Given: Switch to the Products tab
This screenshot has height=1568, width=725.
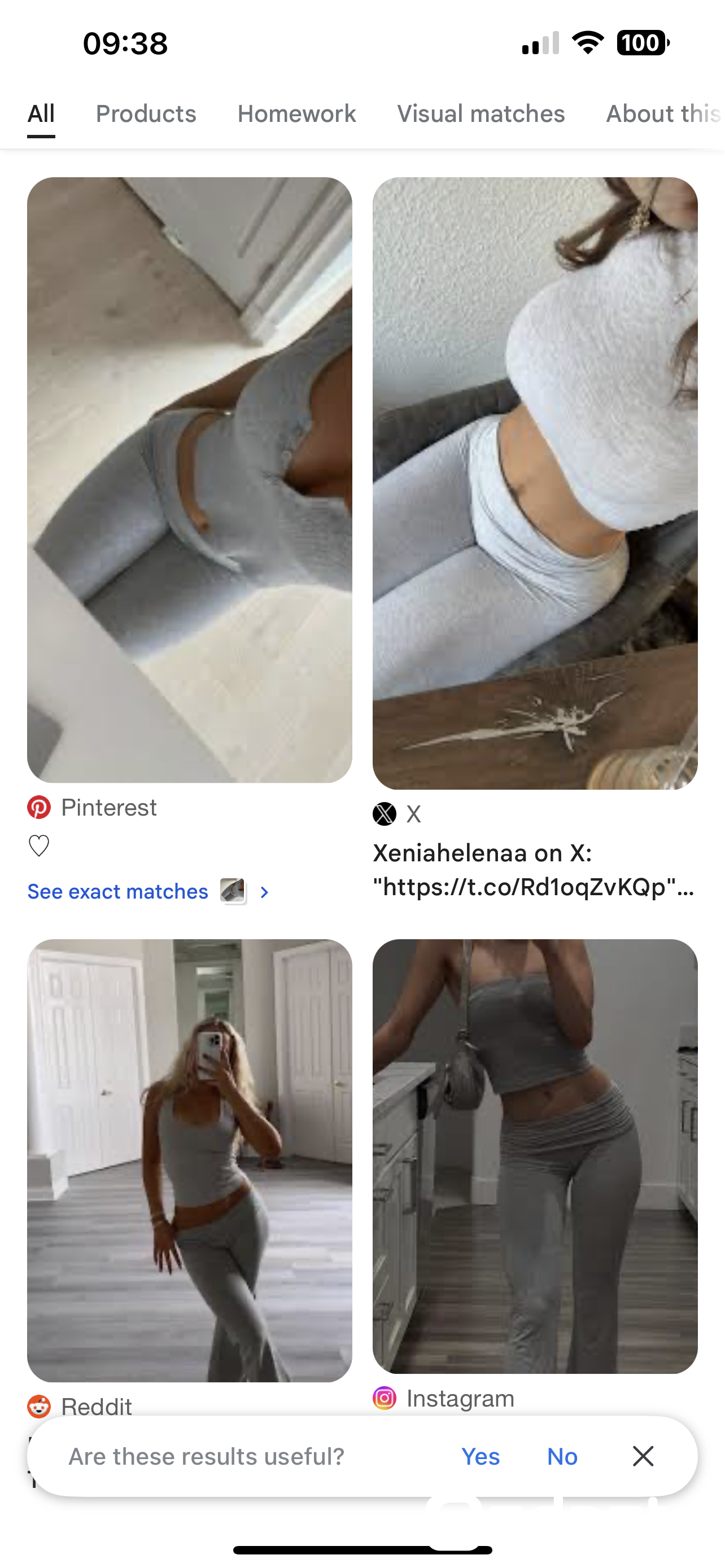Looking at the screenshot, I should click(x=146, y=114).
